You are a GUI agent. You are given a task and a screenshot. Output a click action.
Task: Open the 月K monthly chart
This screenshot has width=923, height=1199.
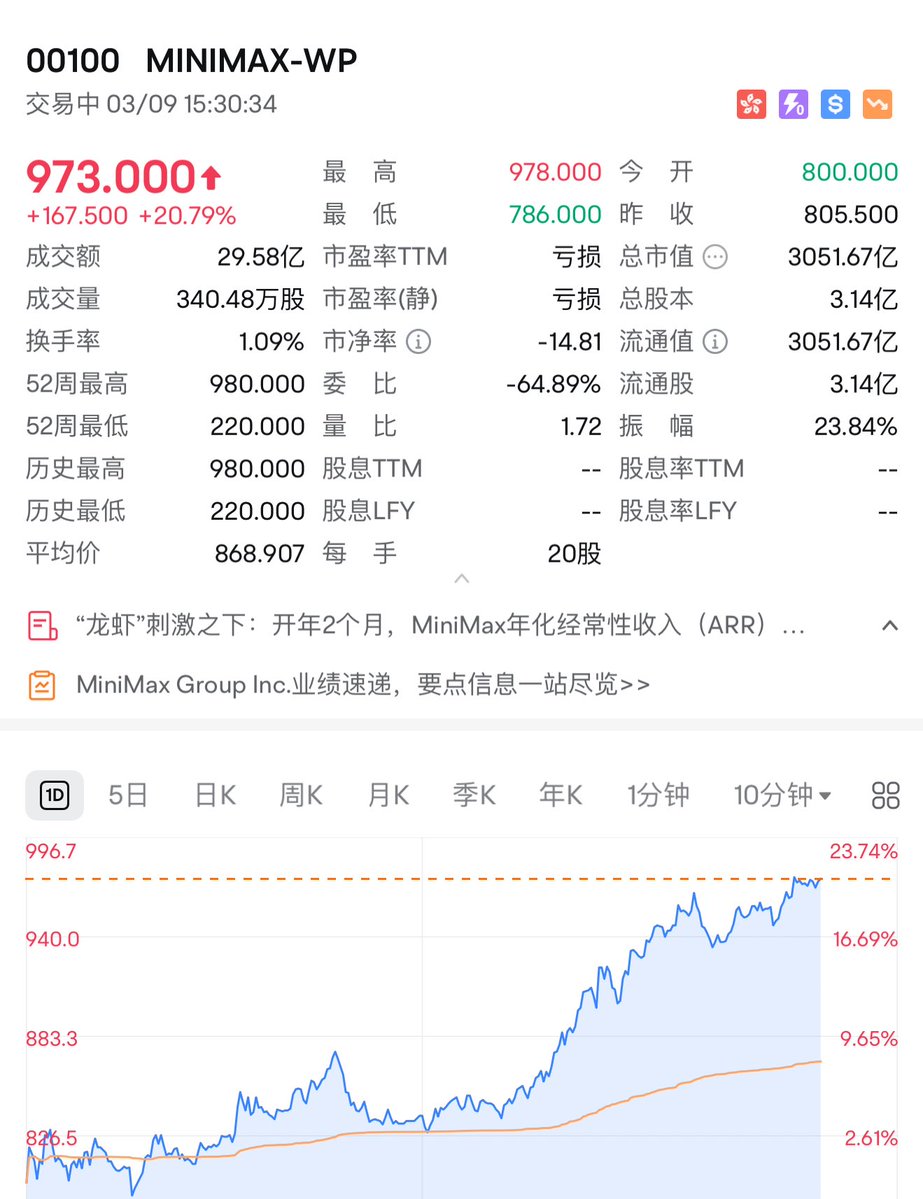point(388,795)
